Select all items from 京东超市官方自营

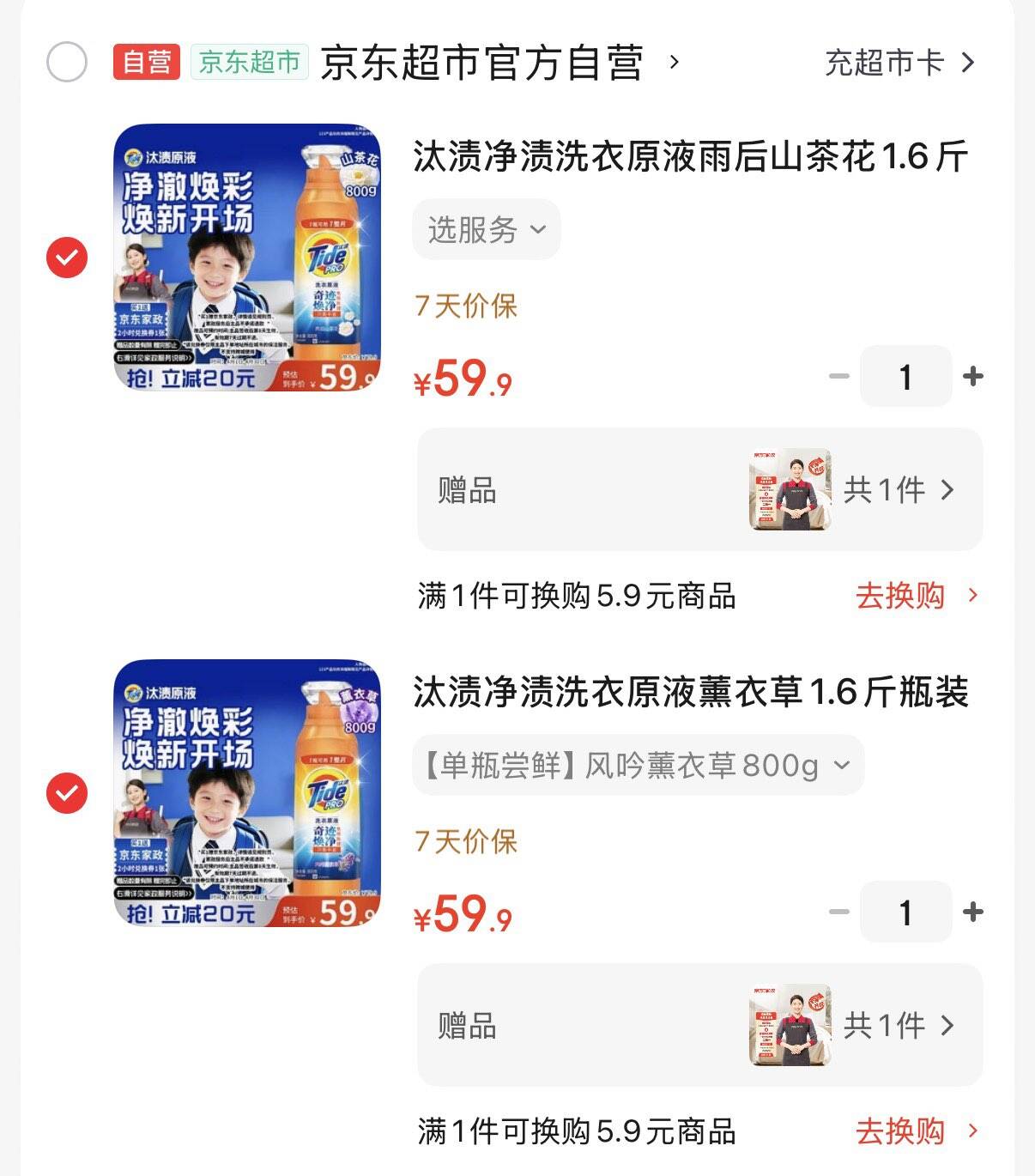[x=67, y=63]
